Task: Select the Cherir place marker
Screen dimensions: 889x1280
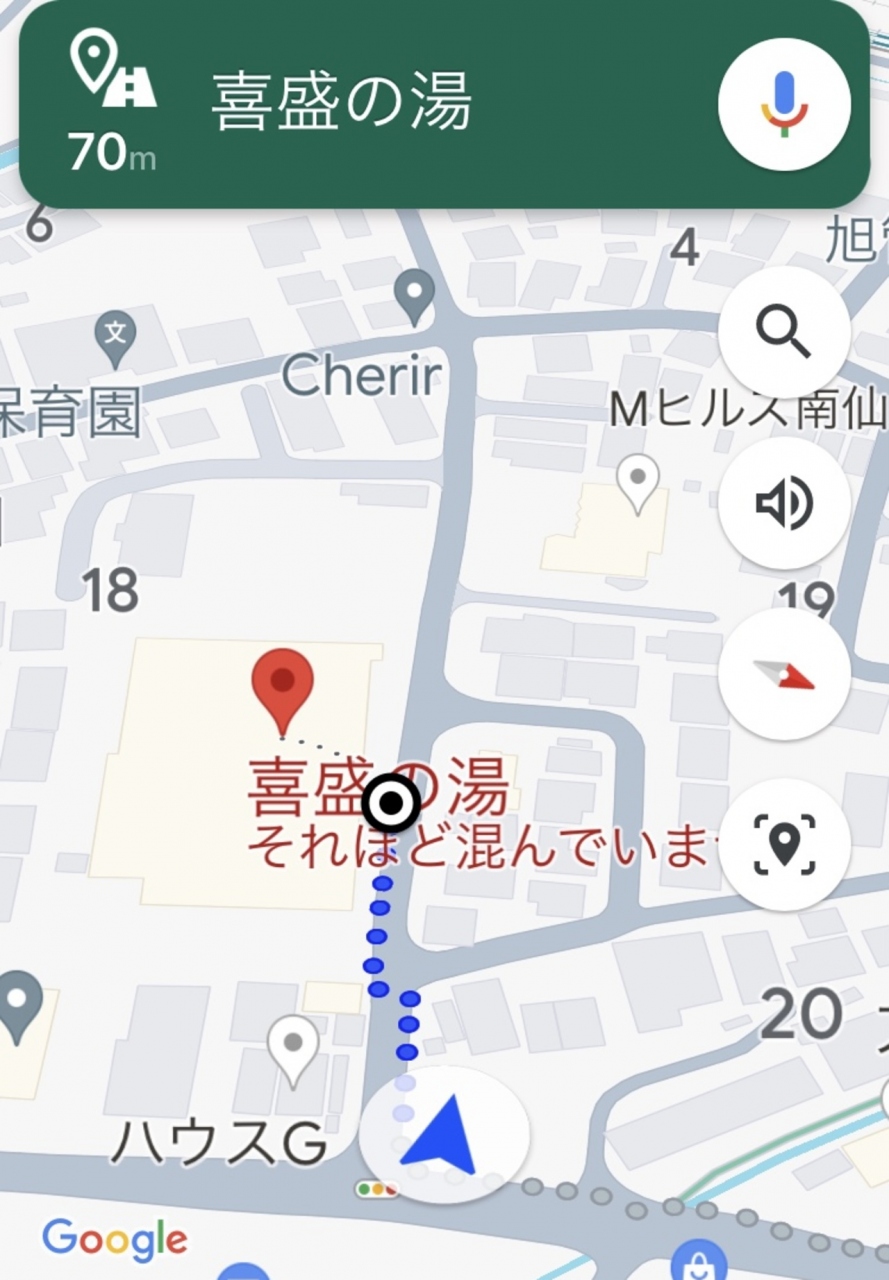Action: 414,296
